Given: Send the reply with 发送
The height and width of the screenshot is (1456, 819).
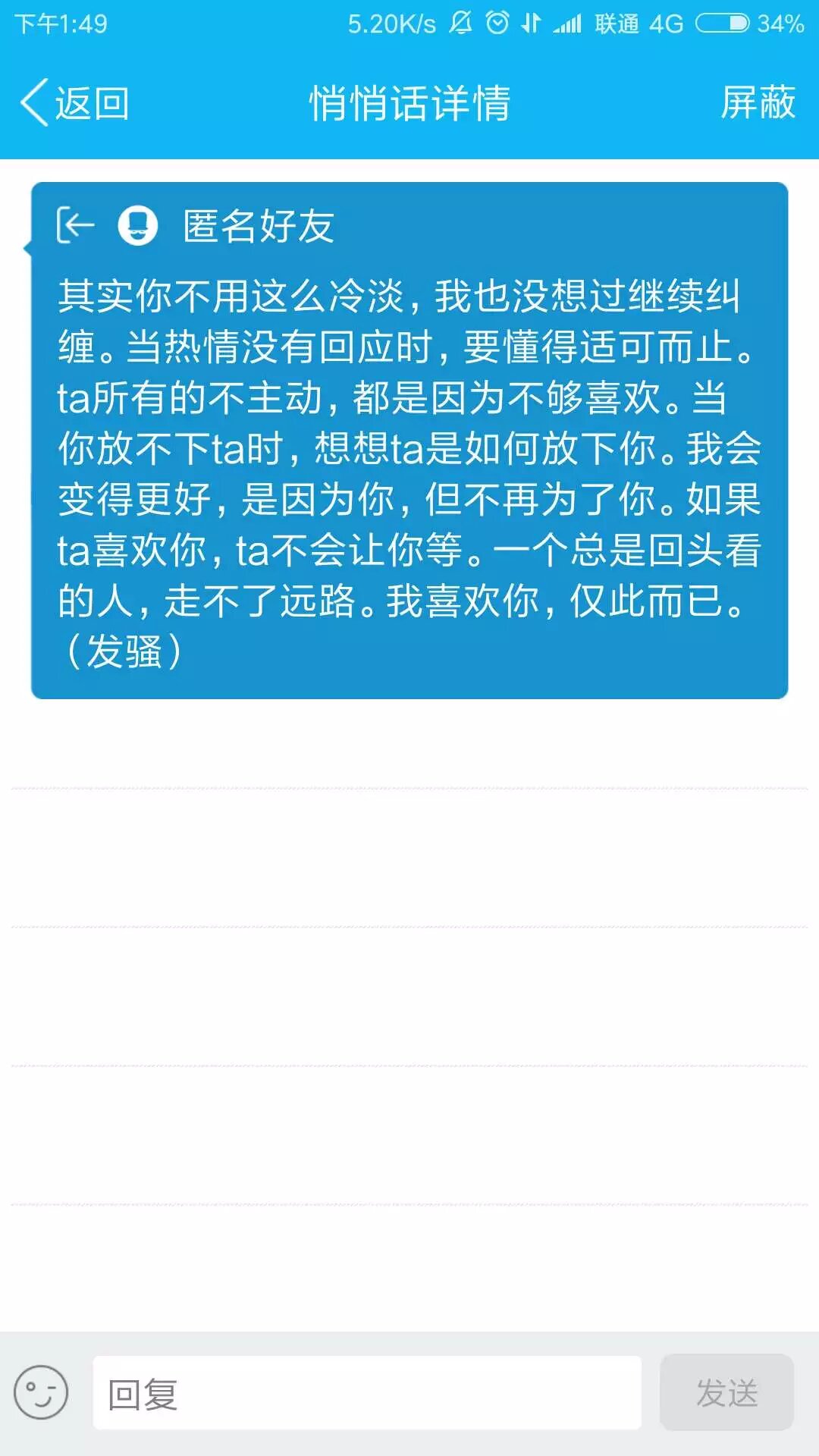Looking at the screenshot, I should (x=726, y=1393).
